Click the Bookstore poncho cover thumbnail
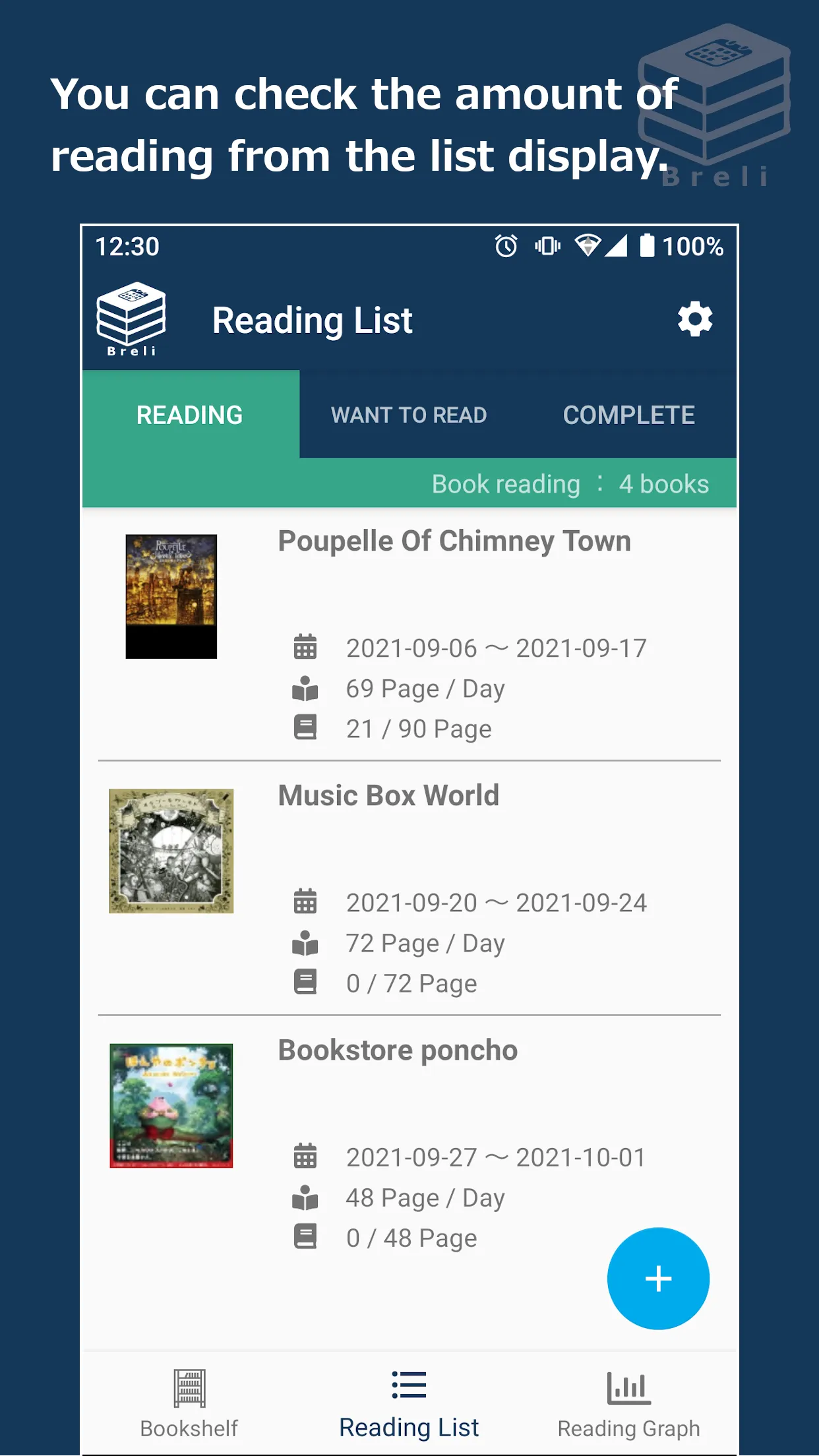Image resolution: width=819 pixels, height=1456 pixels. click(x=171, y=1105)
